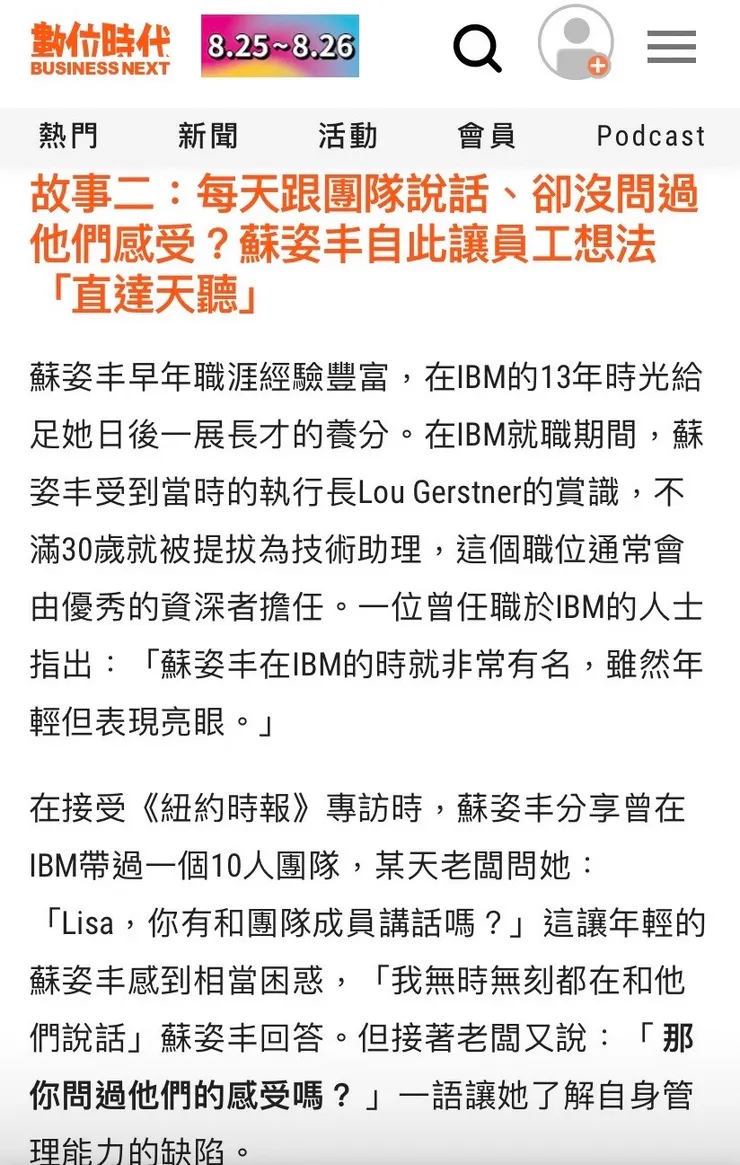Image resolution: width=740 pixels, height=1165 pixels.
Task: Switch to the 新聞 tab
Action: pos(208,136)
